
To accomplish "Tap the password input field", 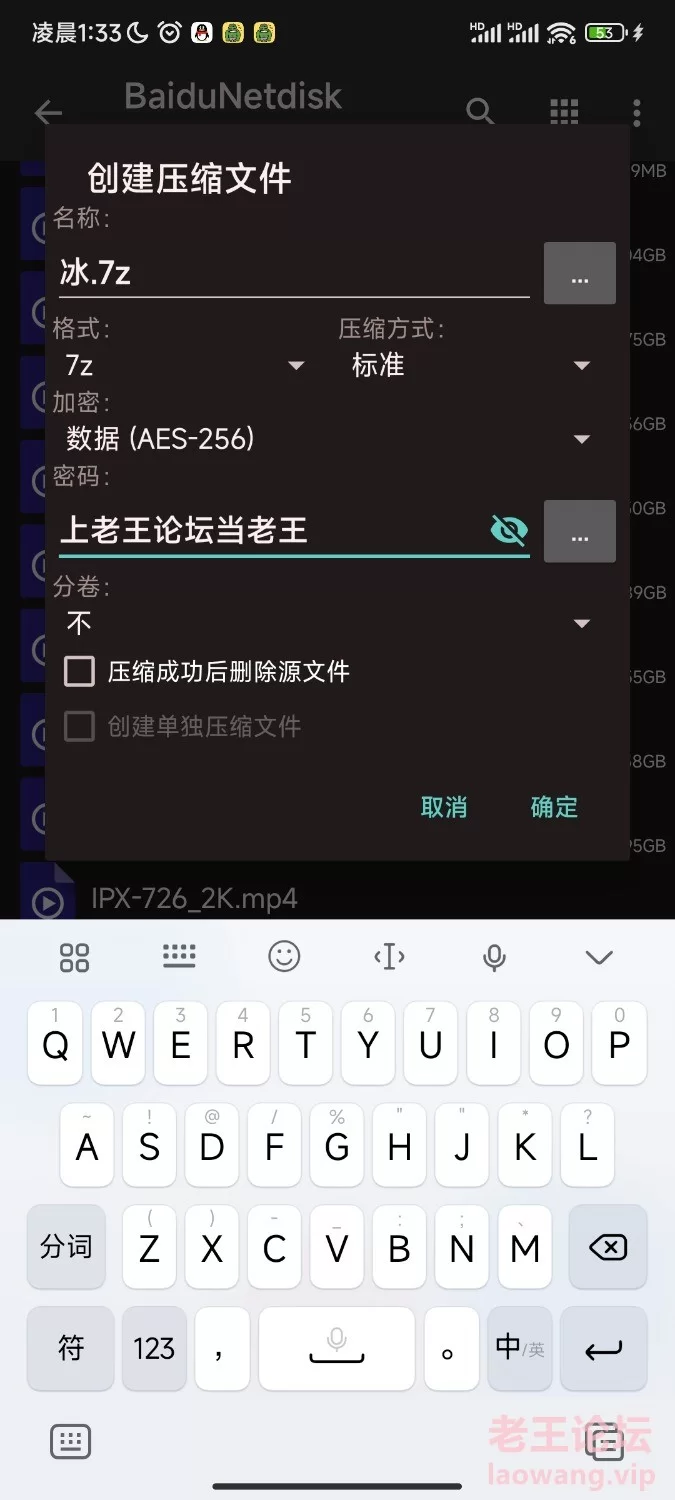I will pyautogui.click(x=270, y=530).
